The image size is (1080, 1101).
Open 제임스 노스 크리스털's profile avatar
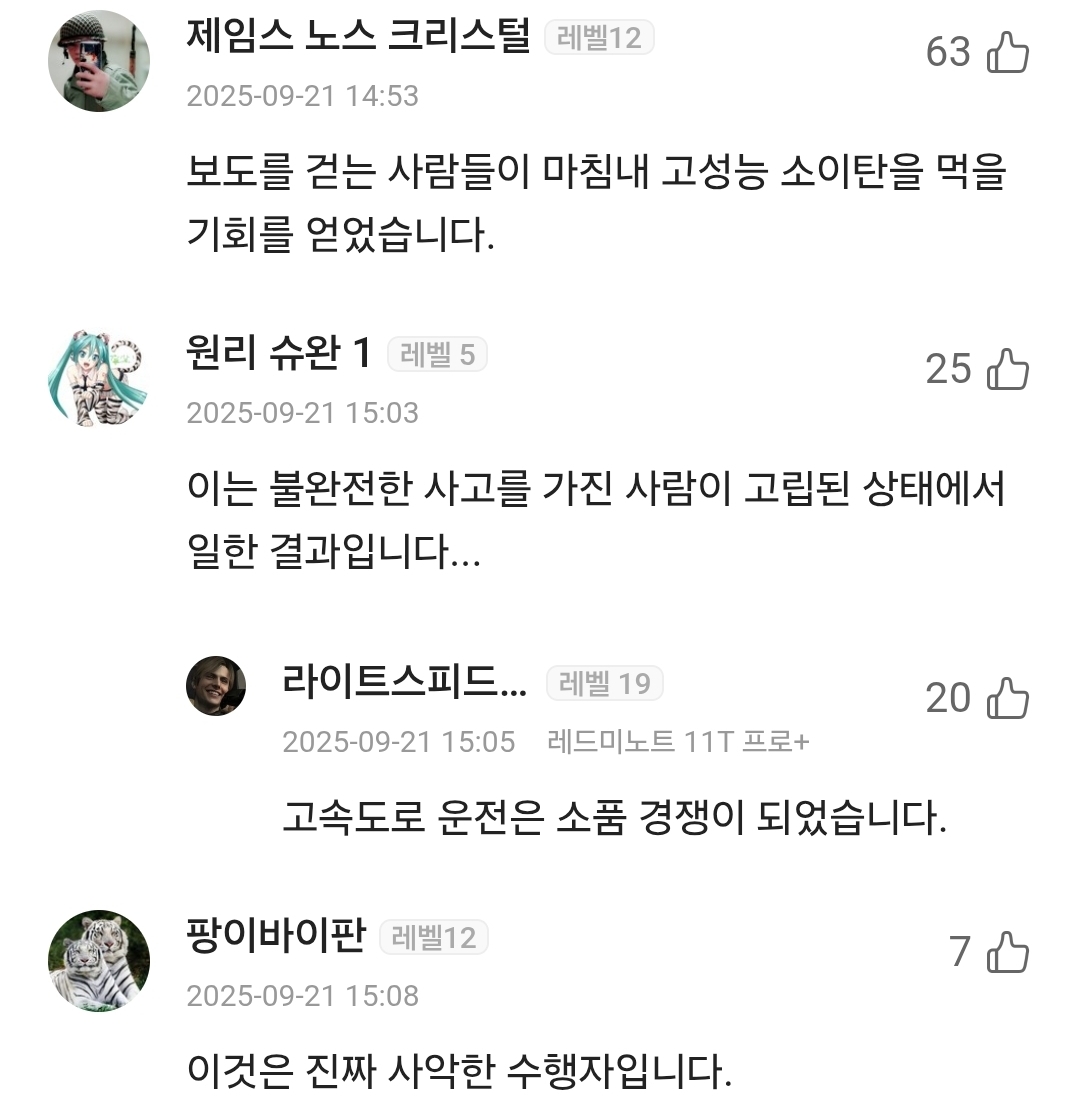coord(99,62)
